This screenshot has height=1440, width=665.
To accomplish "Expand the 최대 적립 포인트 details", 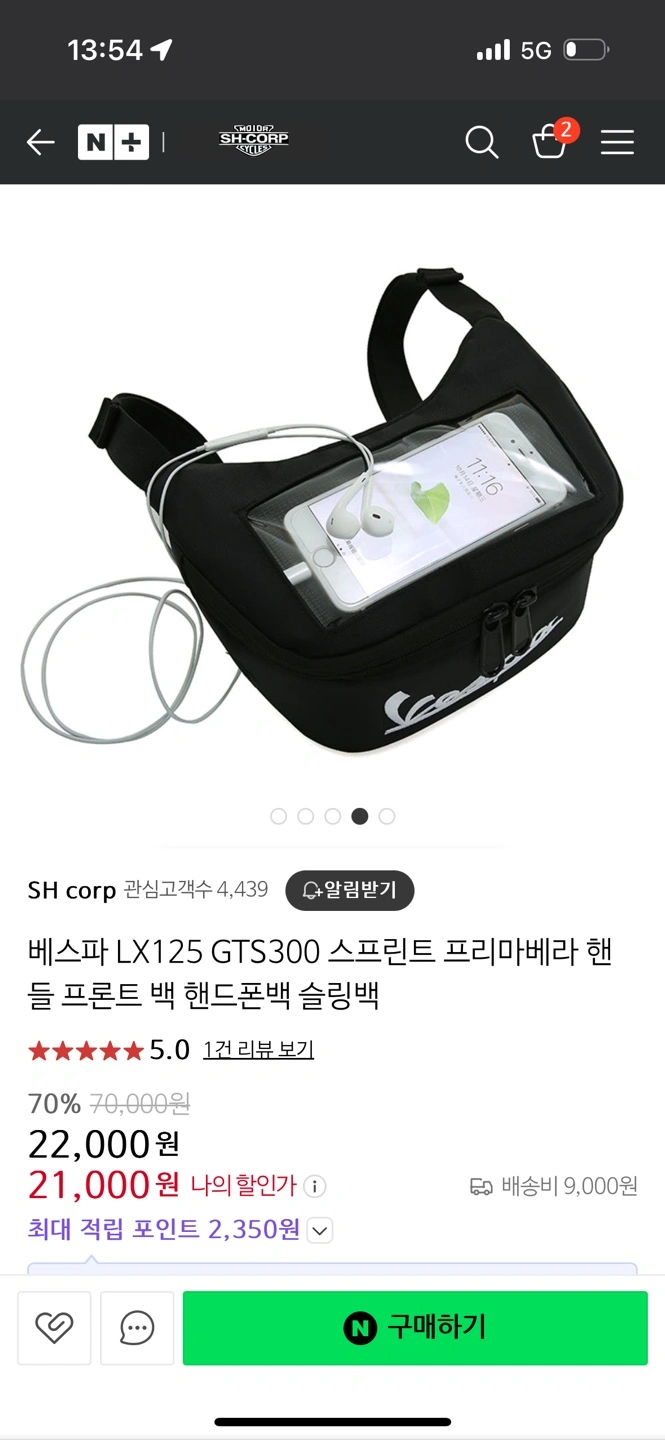I will click(320, 1230).
